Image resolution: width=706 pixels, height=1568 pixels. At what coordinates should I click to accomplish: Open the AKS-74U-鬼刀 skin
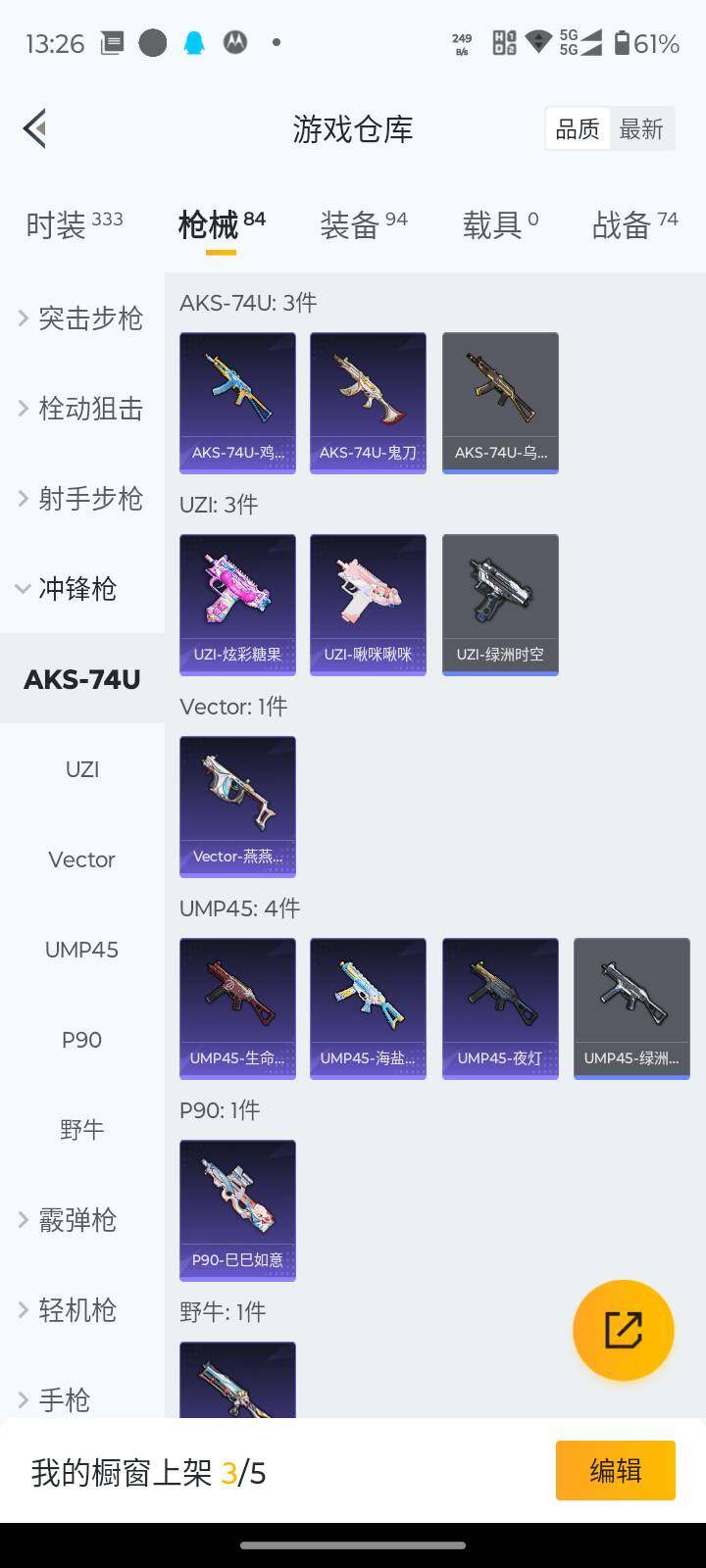[368, 403]
